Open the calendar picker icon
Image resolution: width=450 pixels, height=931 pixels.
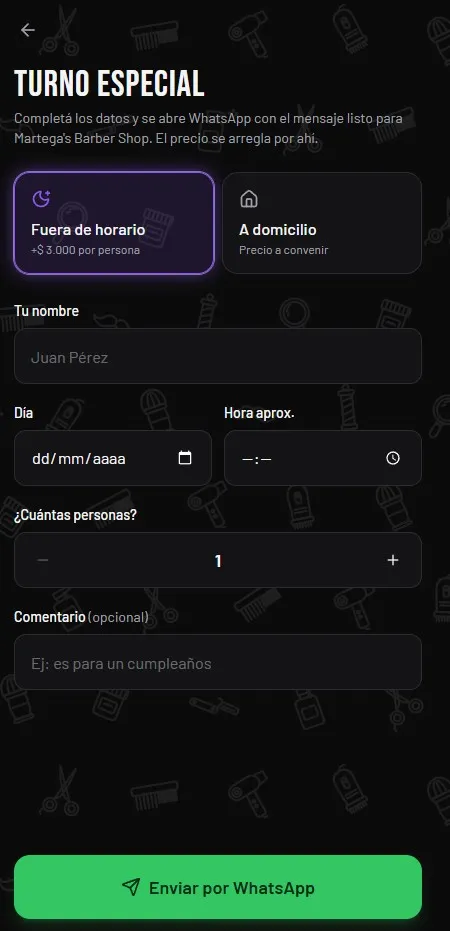[185, 458]
